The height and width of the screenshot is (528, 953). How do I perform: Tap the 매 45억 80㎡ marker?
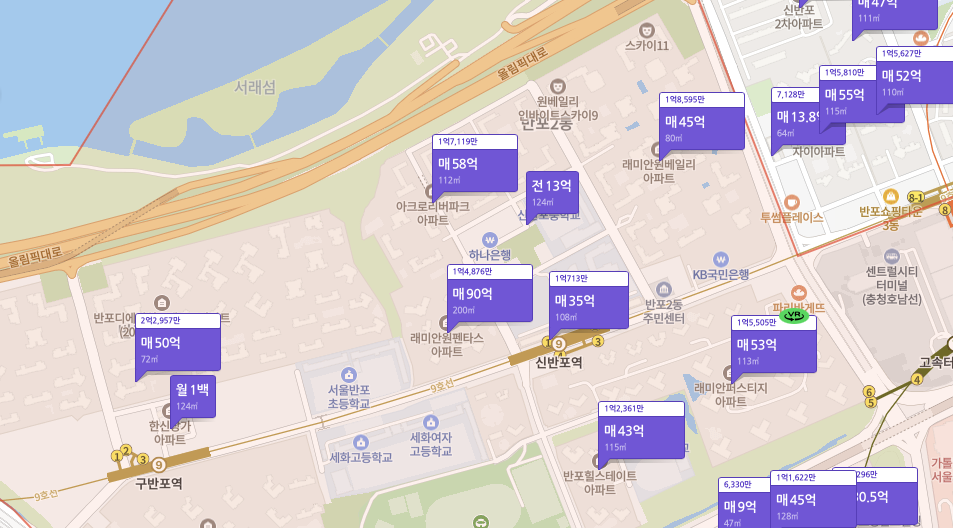tap(702, 126)
